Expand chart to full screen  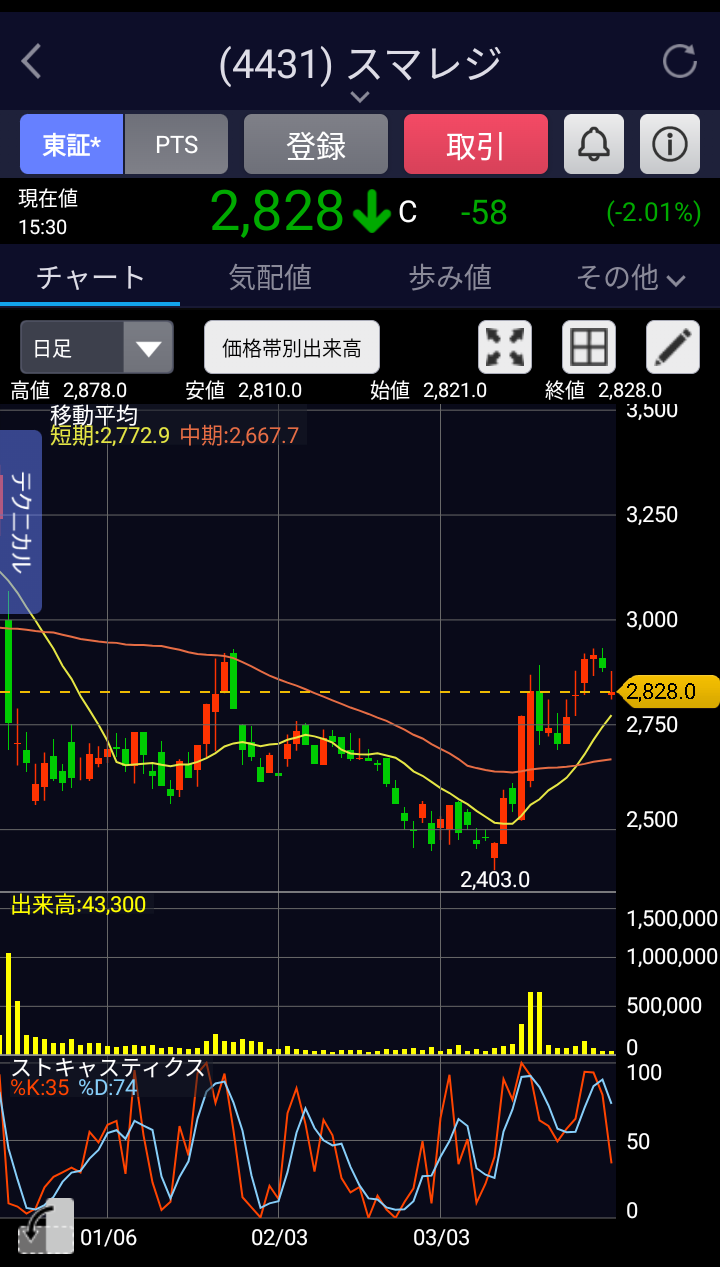(505, 348)
